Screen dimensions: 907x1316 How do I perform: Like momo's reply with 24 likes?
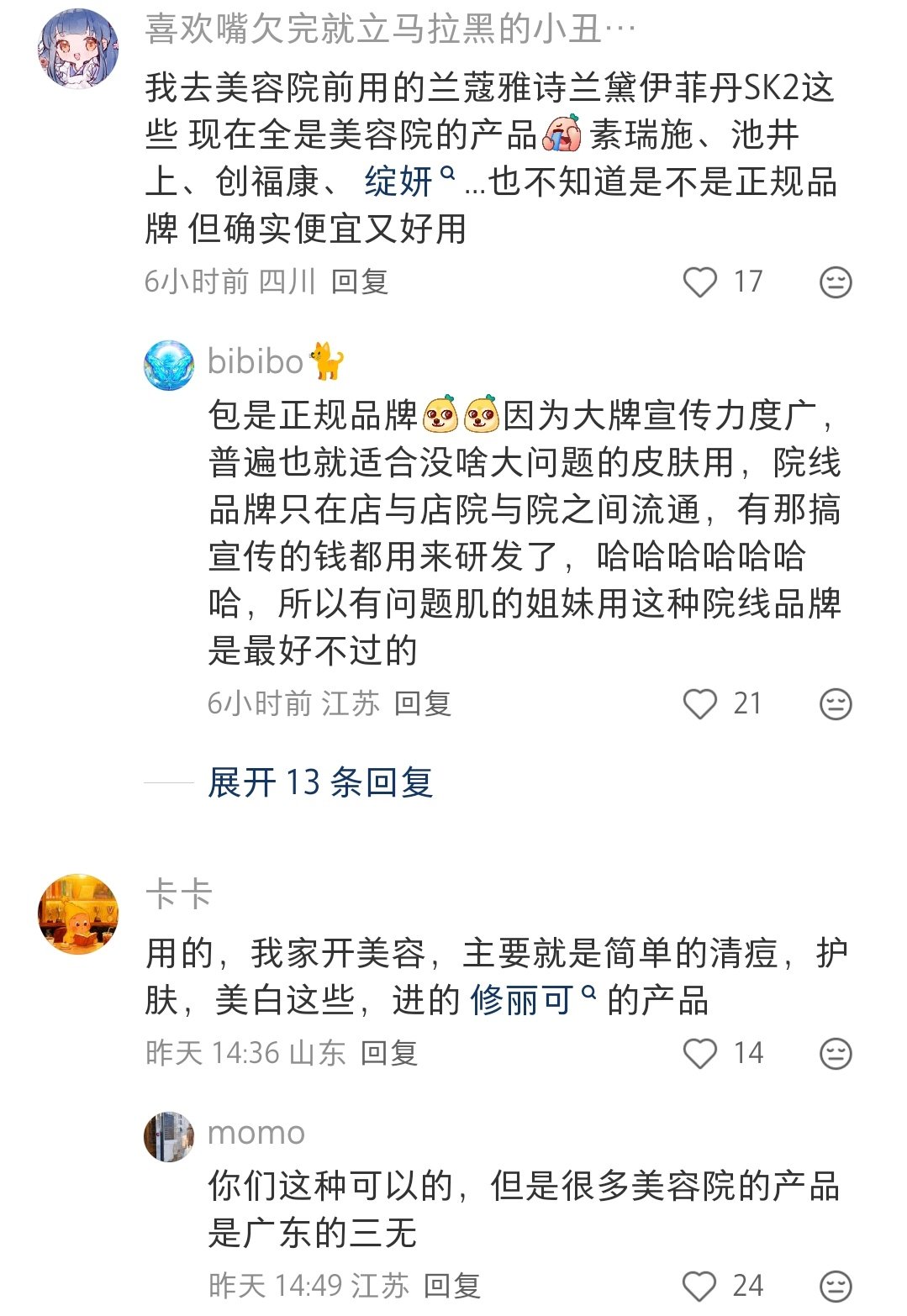(x=699, y=1287)
